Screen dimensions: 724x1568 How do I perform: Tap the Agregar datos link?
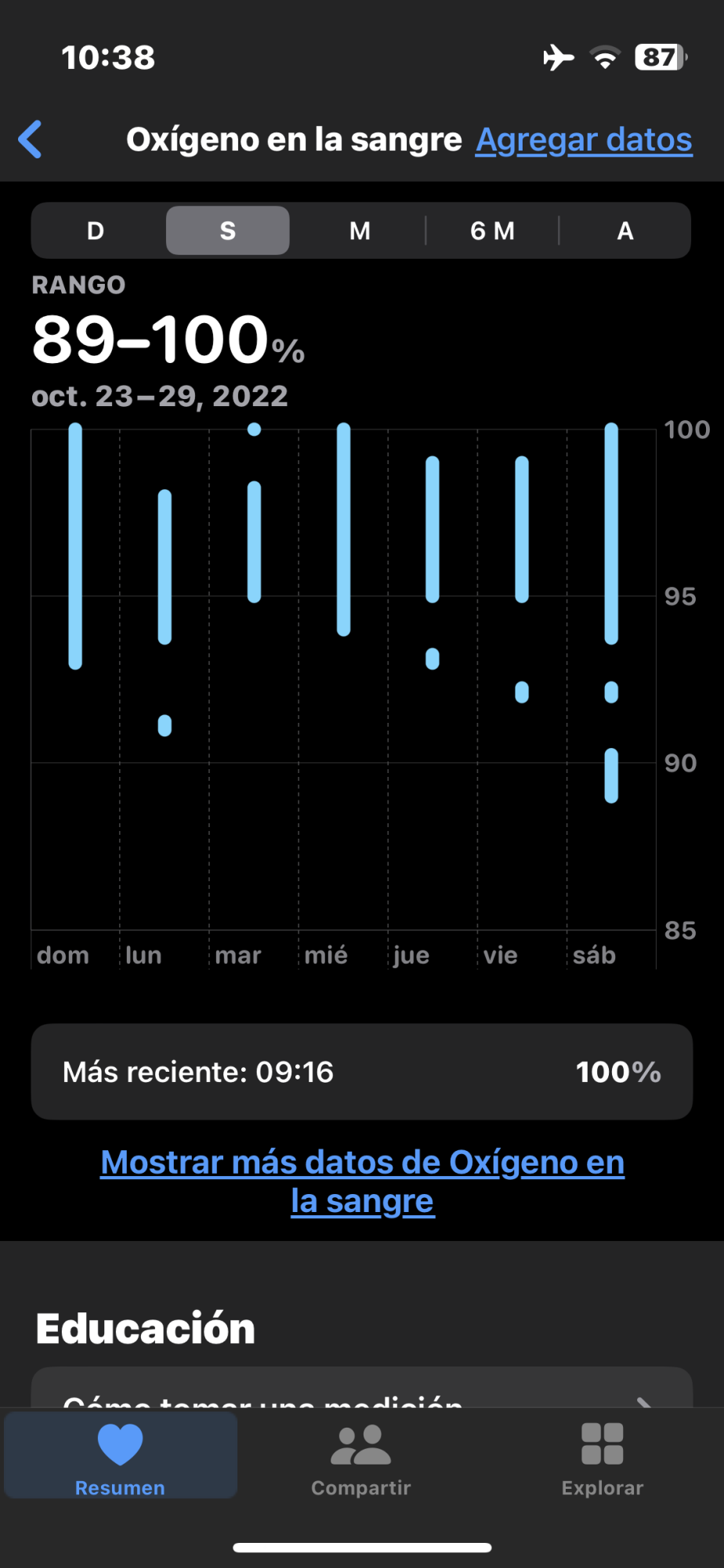click(x=584, y=140)
